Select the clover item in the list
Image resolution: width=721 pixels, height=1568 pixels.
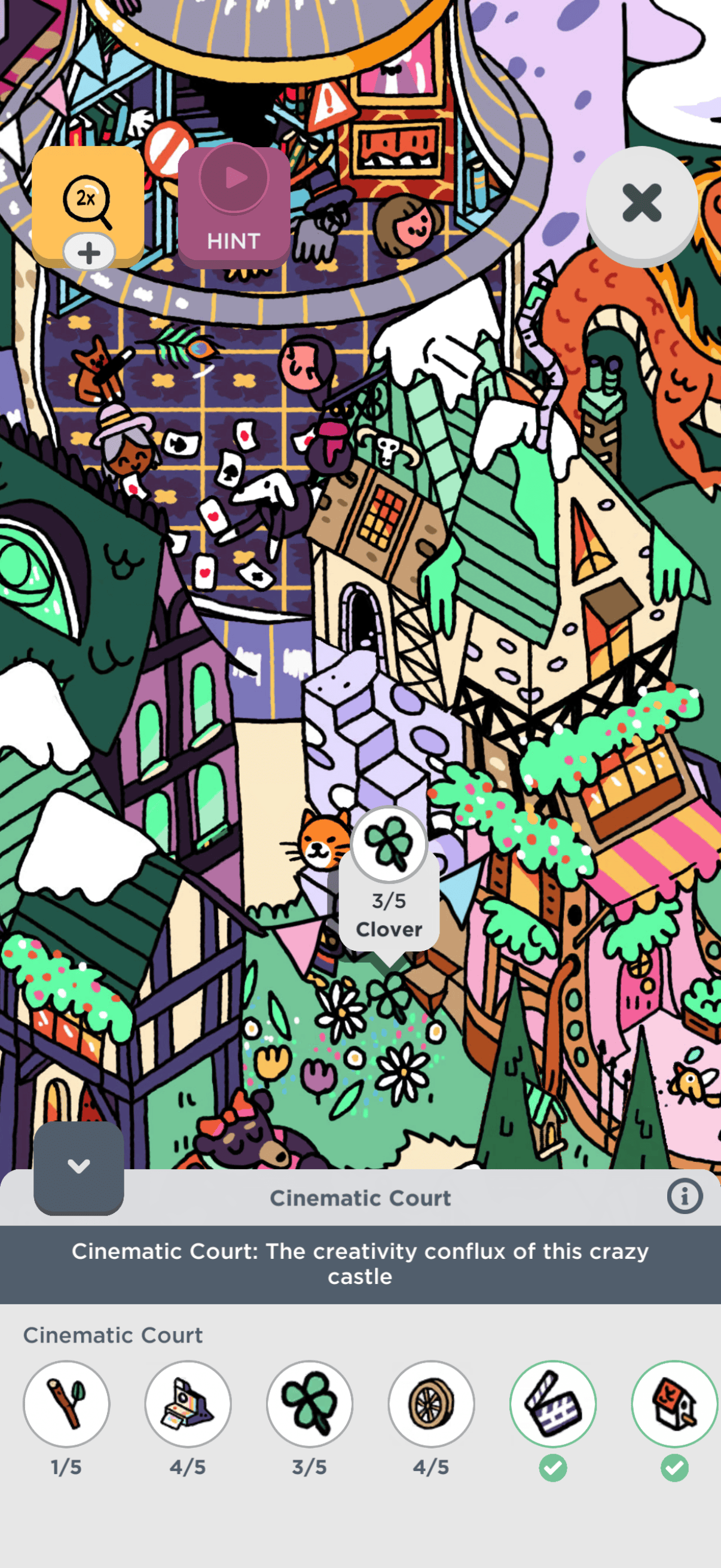coord(310,1404)
